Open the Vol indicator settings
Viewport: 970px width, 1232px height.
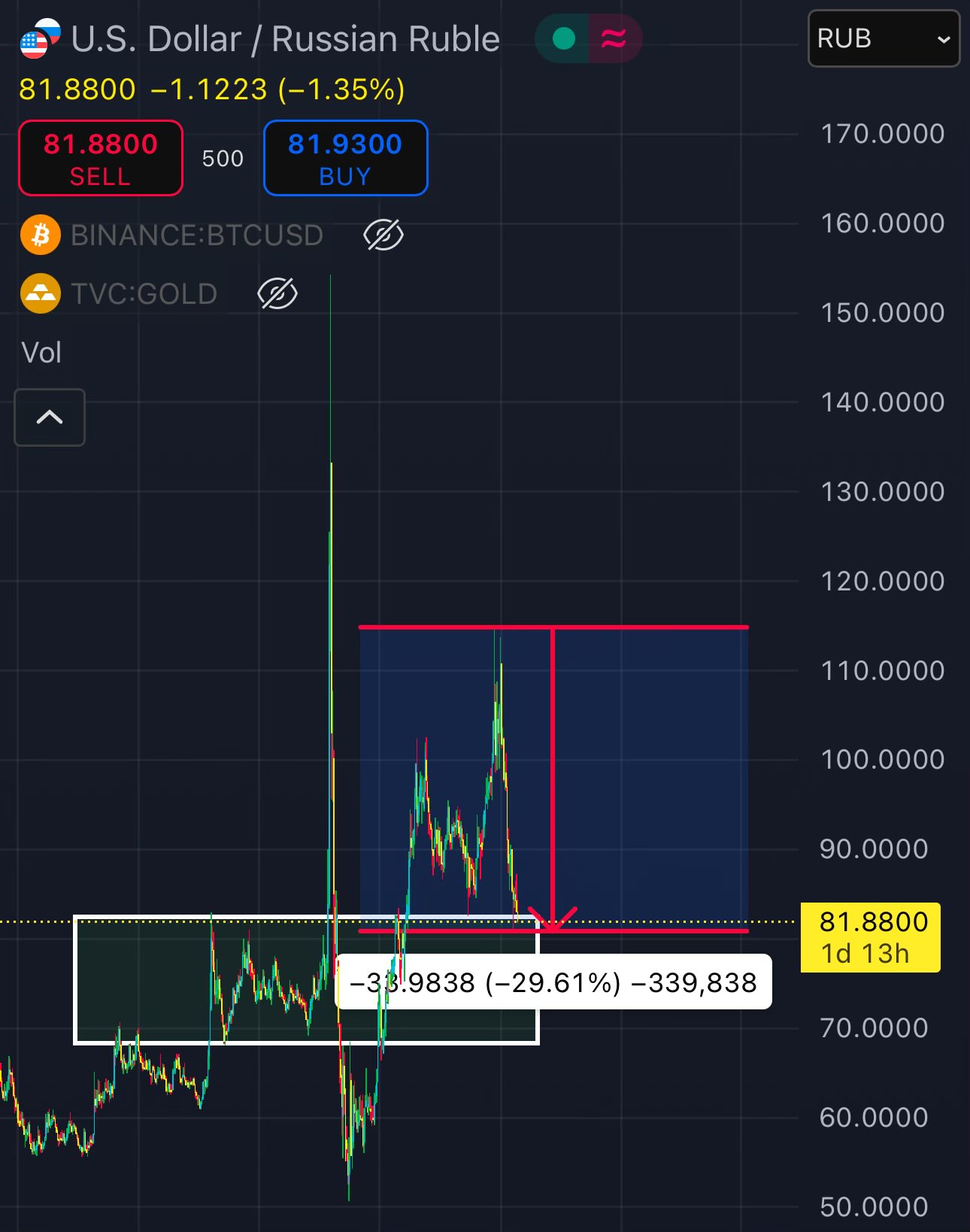pyautogui.click(x=41, y=353)
